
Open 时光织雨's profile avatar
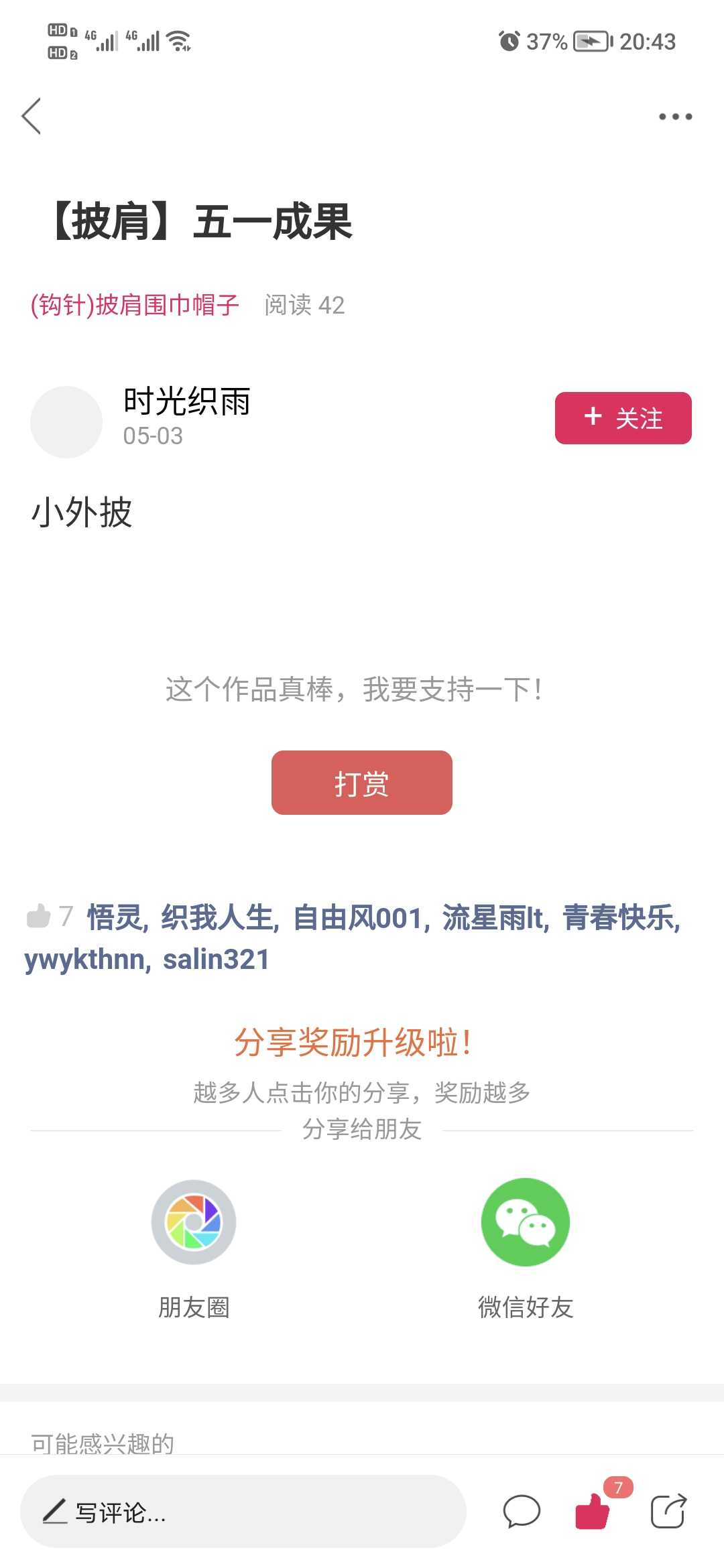click(x=66, y=422)
